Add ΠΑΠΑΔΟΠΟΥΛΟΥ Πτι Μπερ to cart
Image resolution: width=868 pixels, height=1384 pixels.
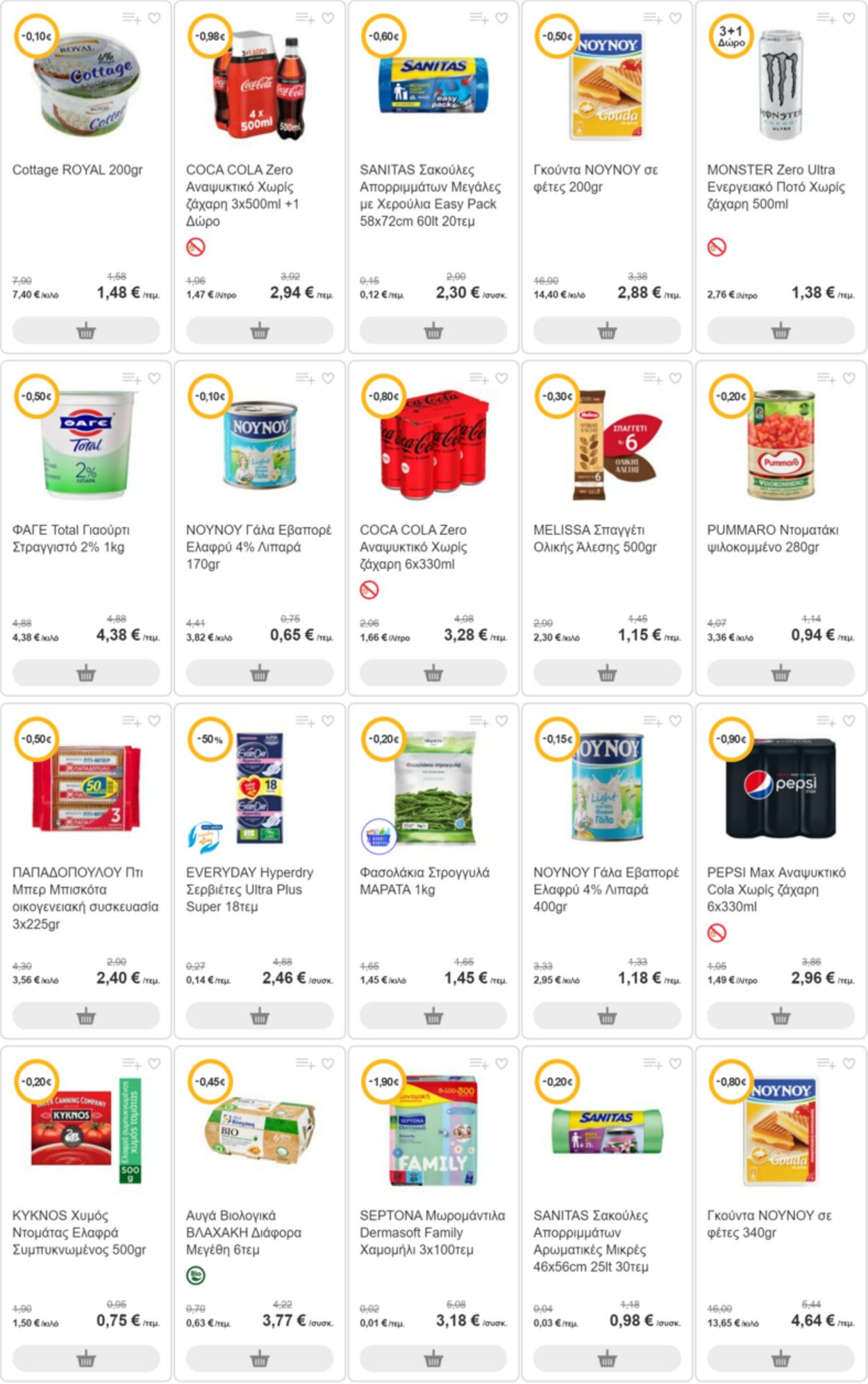pyautogui.click(x=86, y=1016)
